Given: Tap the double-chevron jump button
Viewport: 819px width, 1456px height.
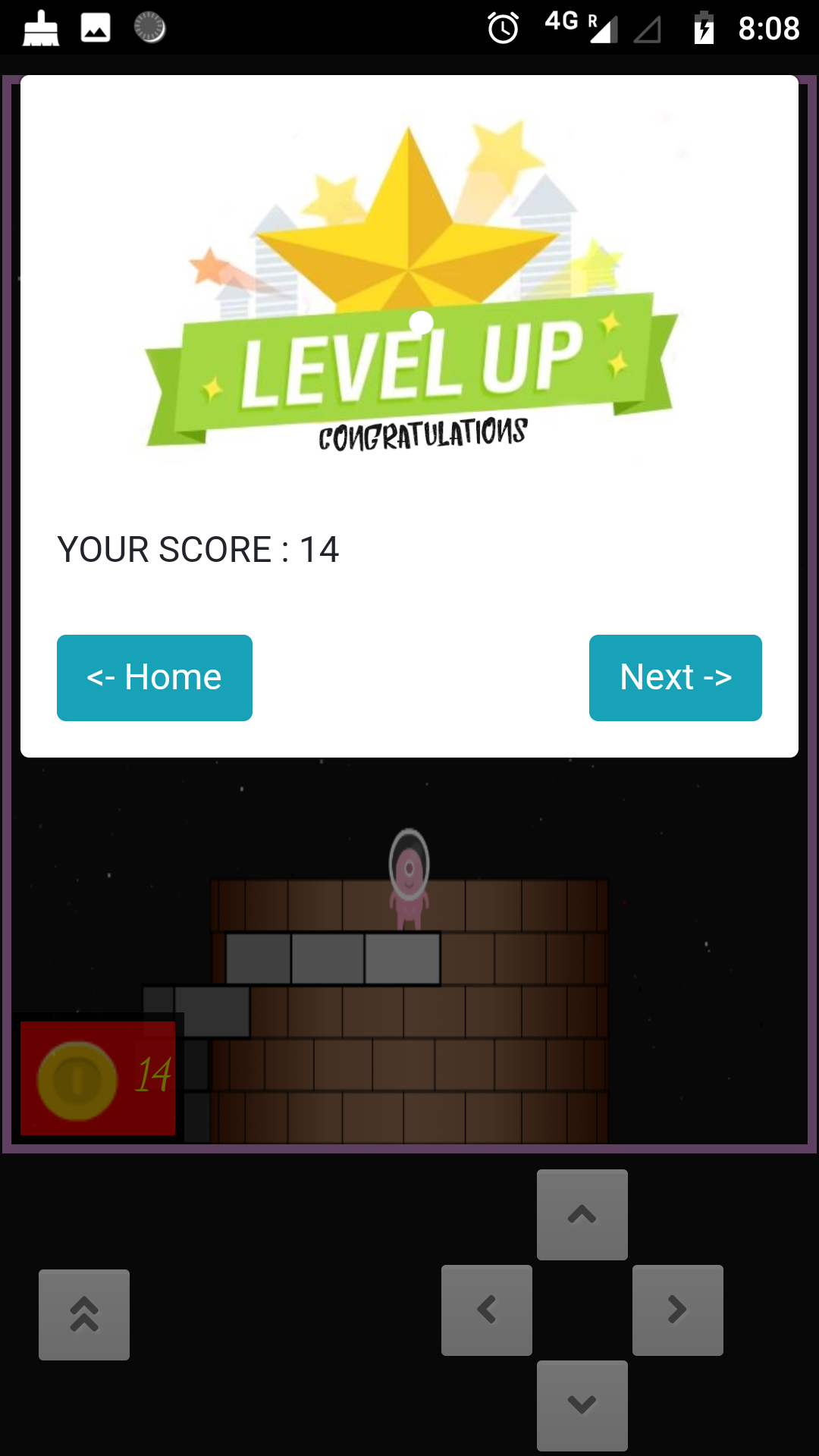Looking at the screenshot, I should [x=84, y=1314].
